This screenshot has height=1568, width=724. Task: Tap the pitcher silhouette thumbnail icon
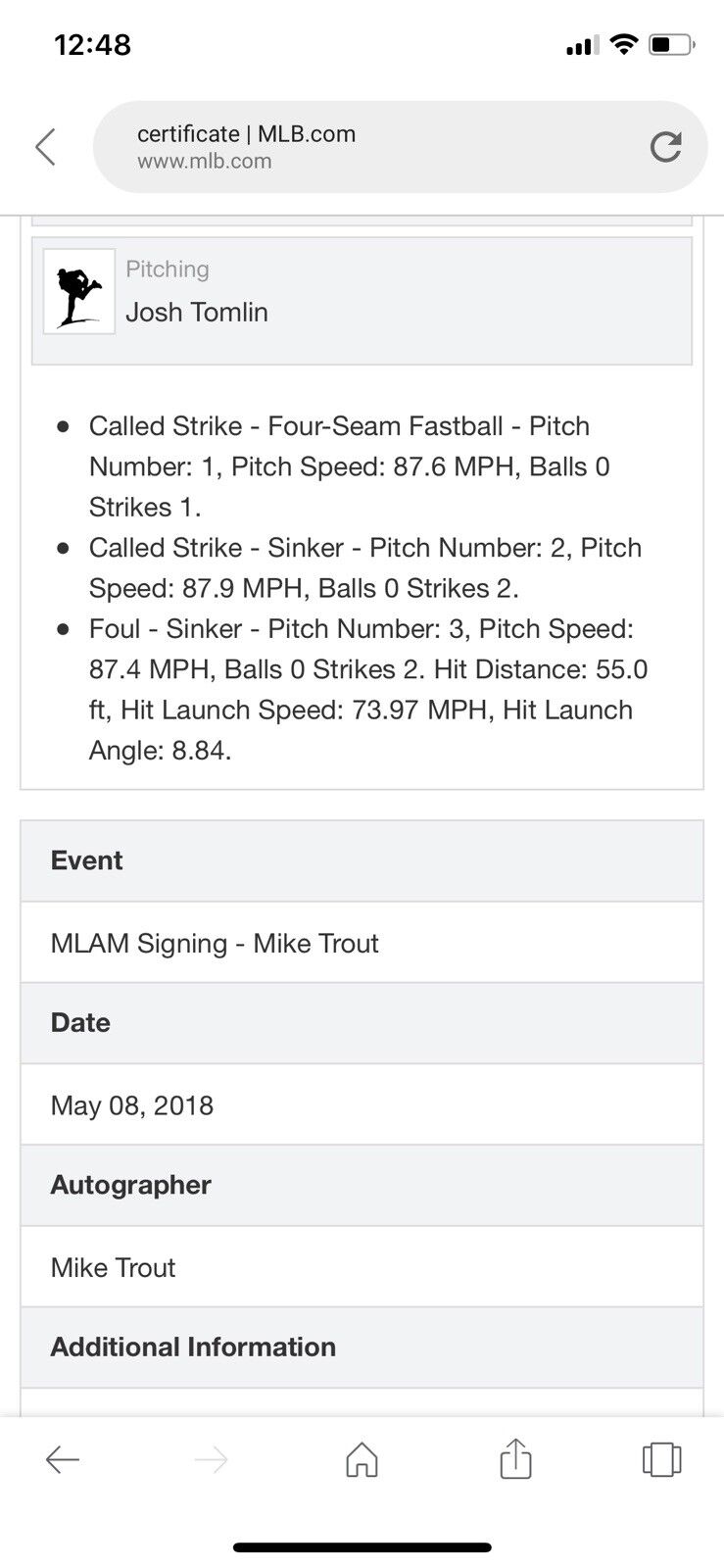pos(79,290)
